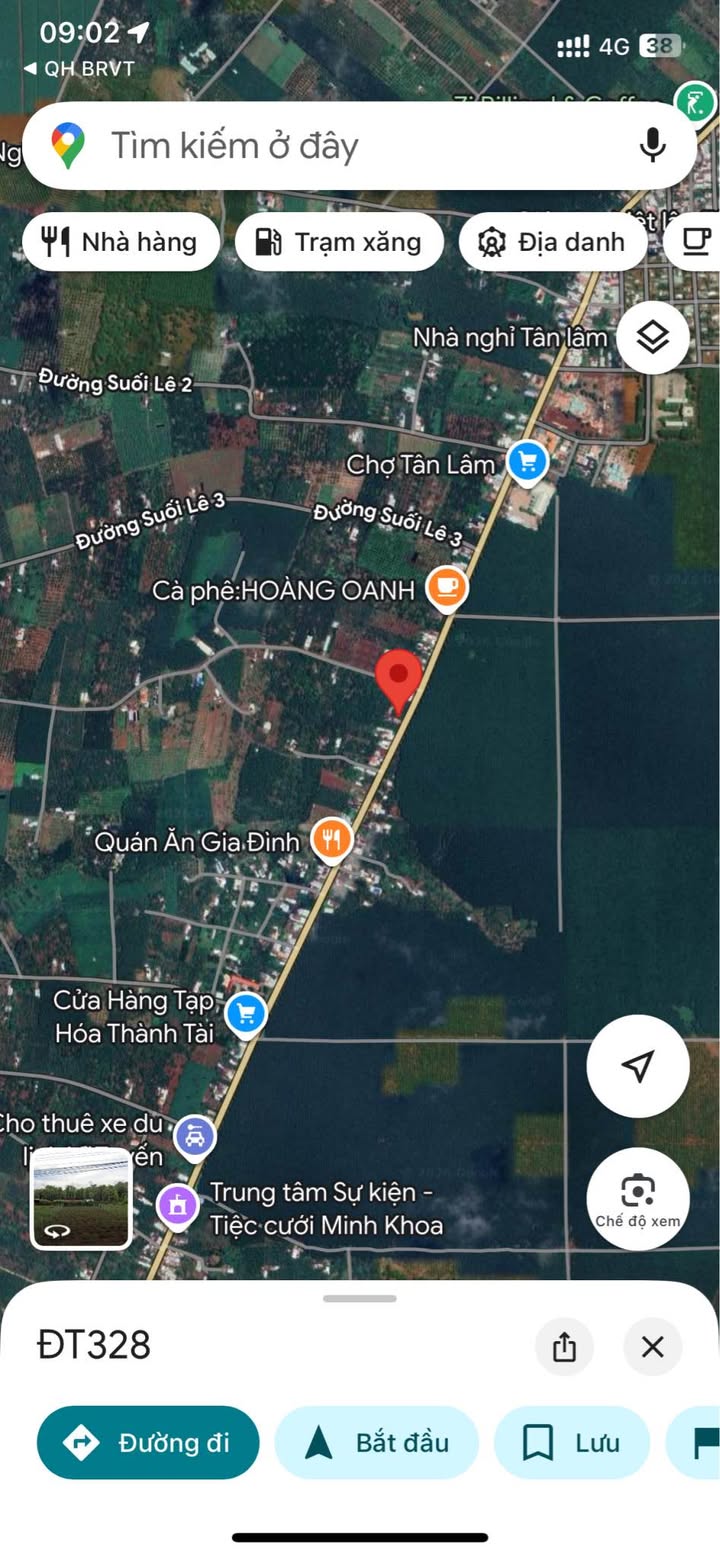The height and width of the screenshot is (1557, 720).
Task: Open Trung tâm Sự kiện Minh Khoa marker
Action: tap(177, 1203)
